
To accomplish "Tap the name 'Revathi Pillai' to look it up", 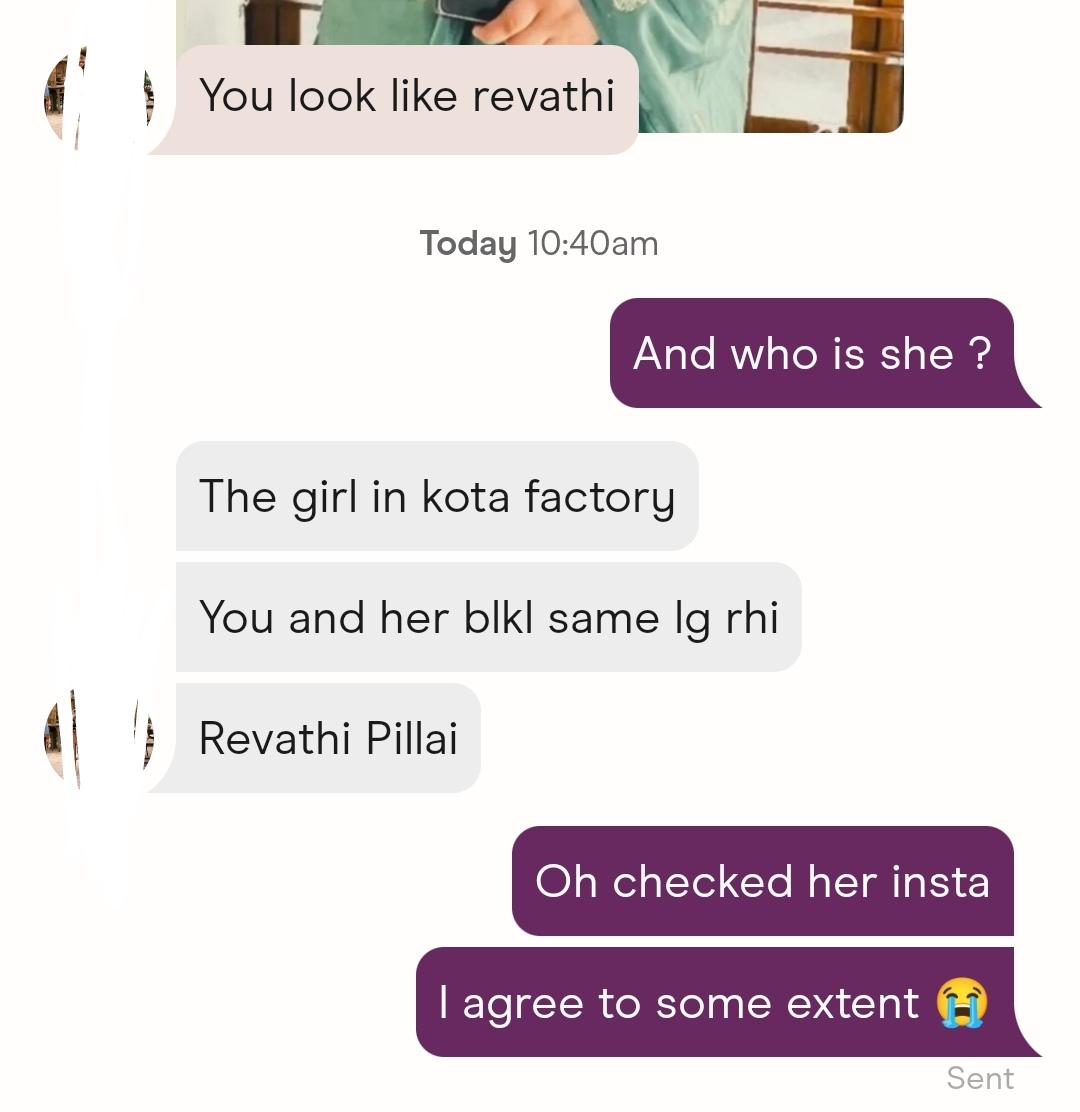I will click(329, 737).
